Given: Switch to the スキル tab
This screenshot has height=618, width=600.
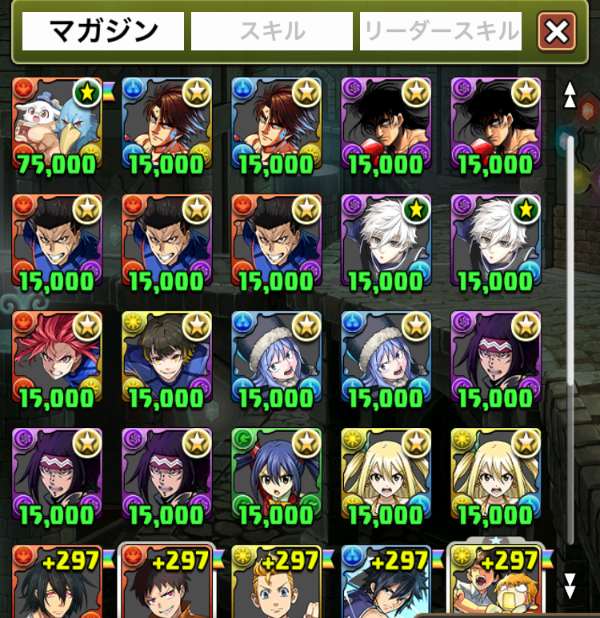Looking at the screenshot, I should pyautogui.click(x=272, y=32).
